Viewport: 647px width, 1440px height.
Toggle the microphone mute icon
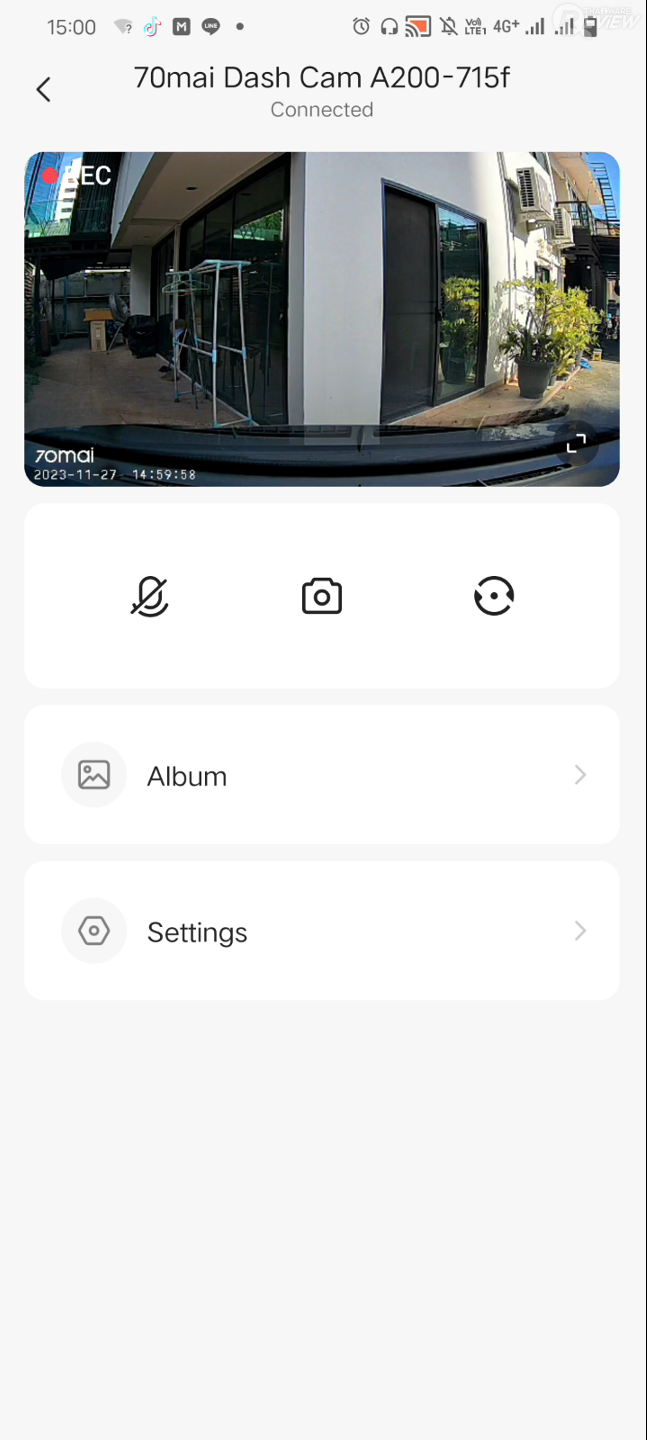pos(149,597)
